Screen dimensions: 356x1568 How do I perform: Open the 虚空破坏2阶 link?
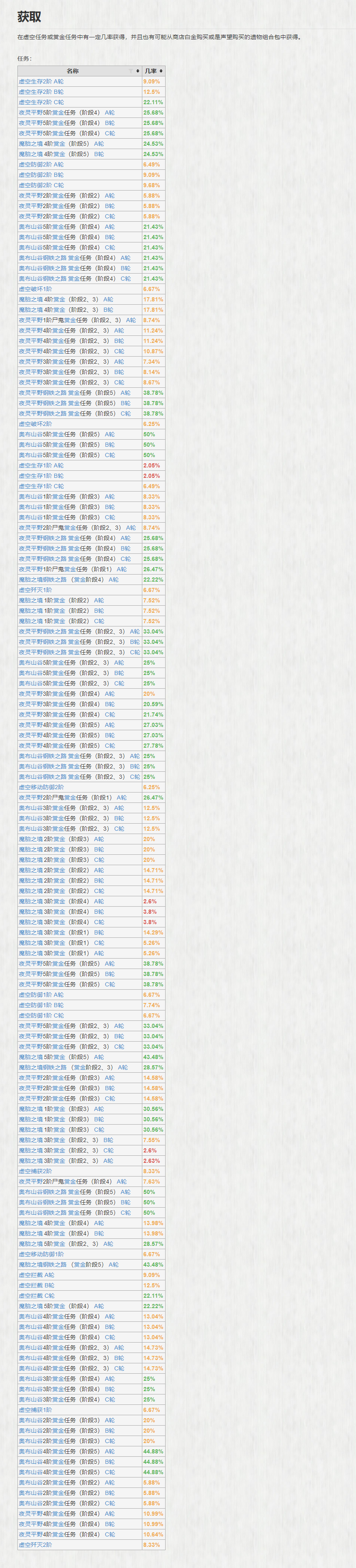35,423
